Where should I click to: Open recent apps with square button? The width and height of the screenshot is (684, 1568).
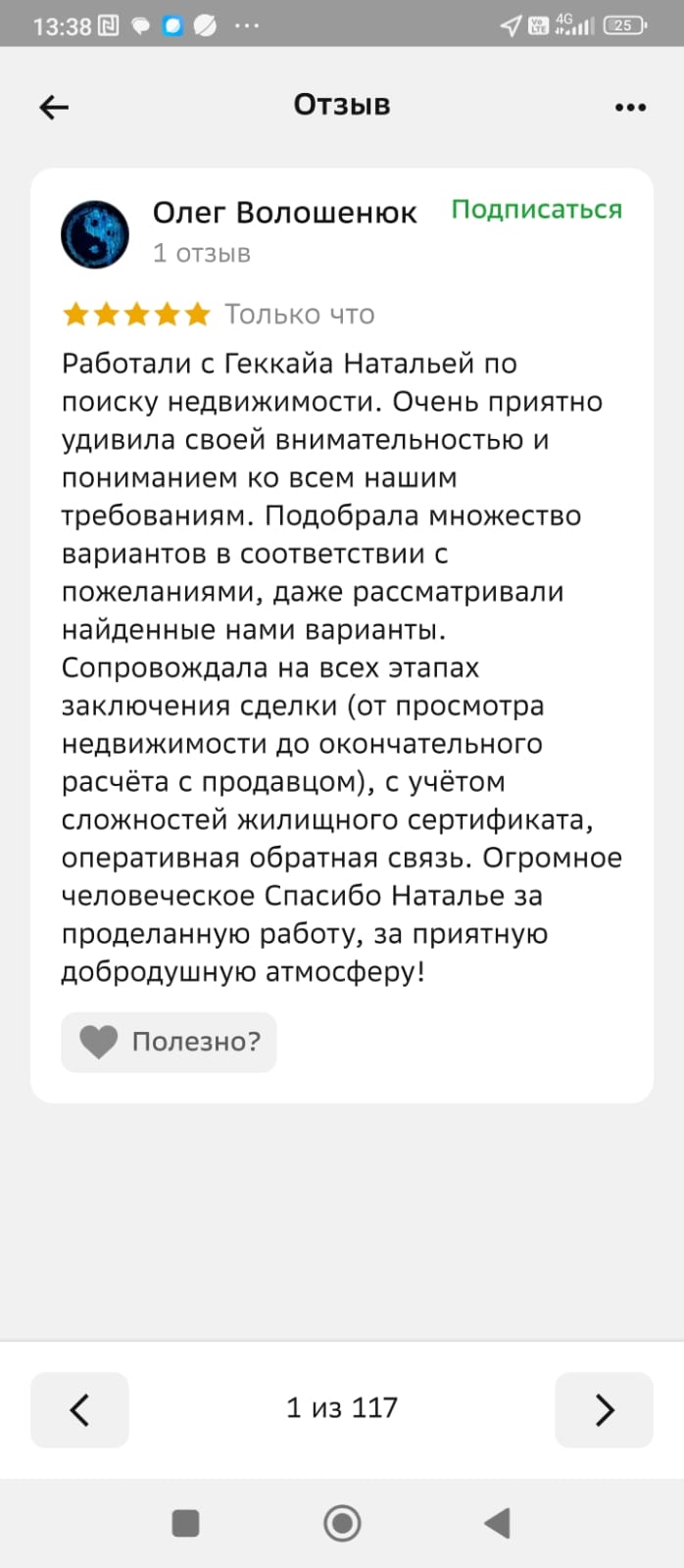[x=185, y=1523]
